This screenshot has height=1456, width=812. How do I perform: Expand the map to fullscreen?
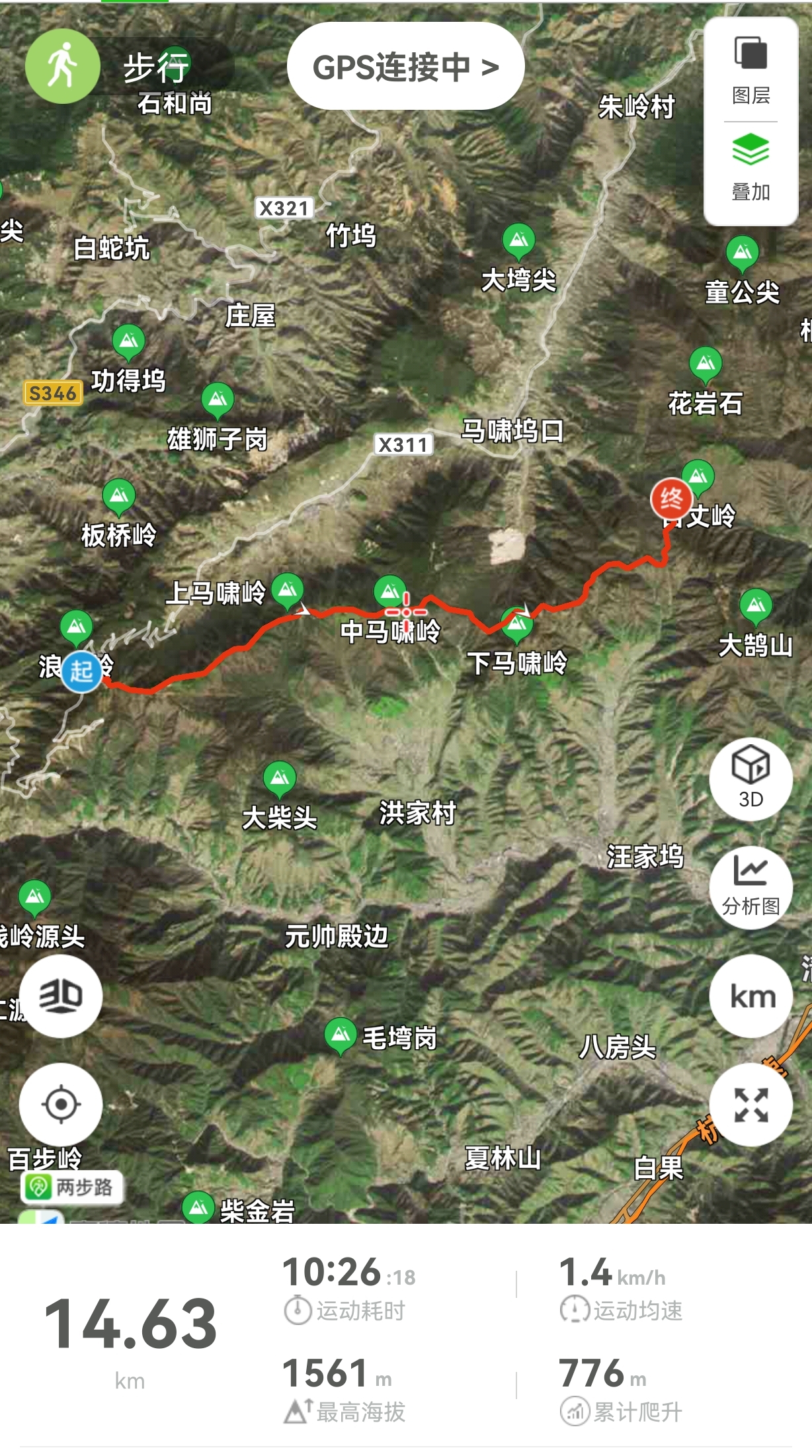click(751, 1105)
